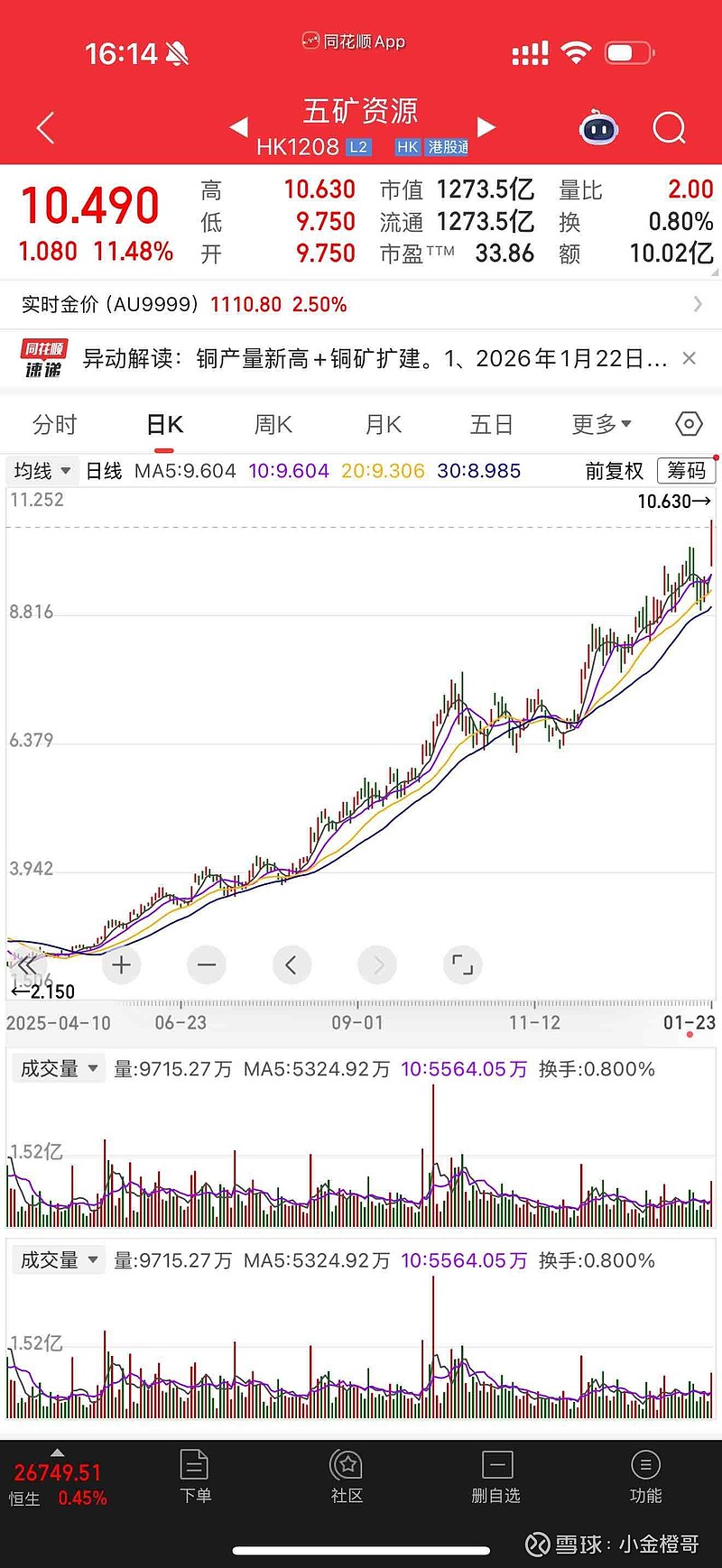
Task: Toggle 前复权 price adjustment mode
Action: pos(615,470)
